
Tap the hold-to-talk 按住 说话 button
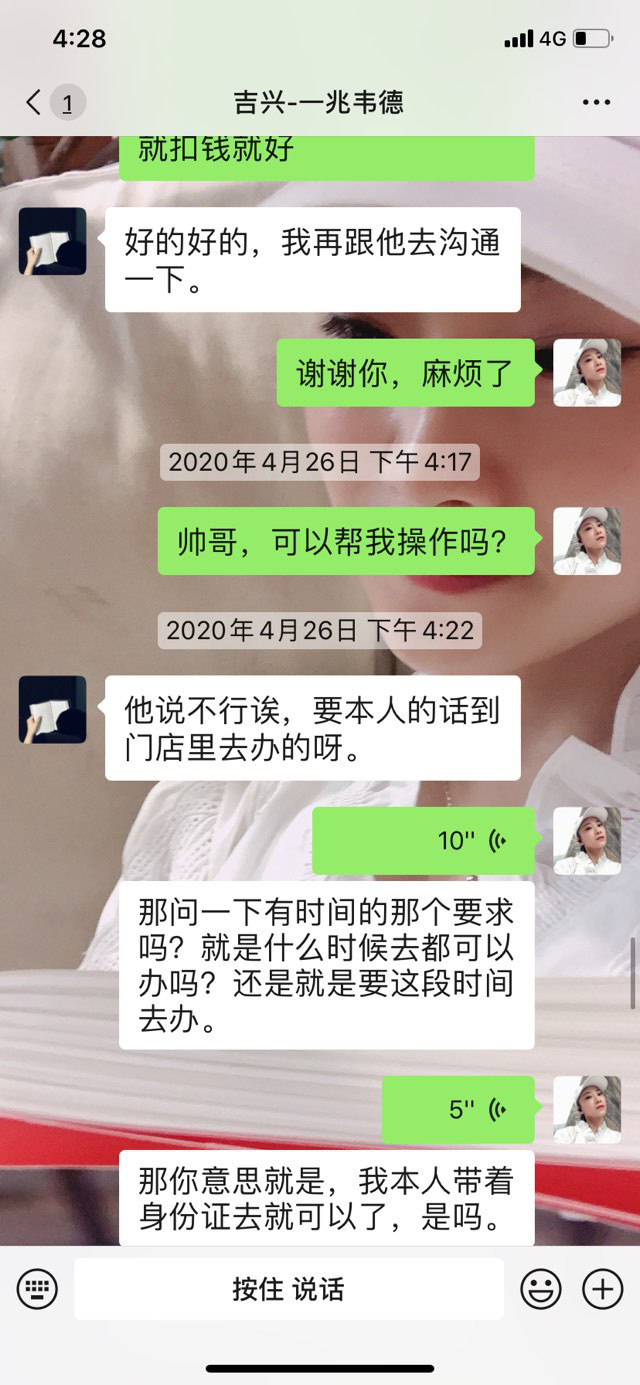pyautogui.click(x=288, y=1289)
